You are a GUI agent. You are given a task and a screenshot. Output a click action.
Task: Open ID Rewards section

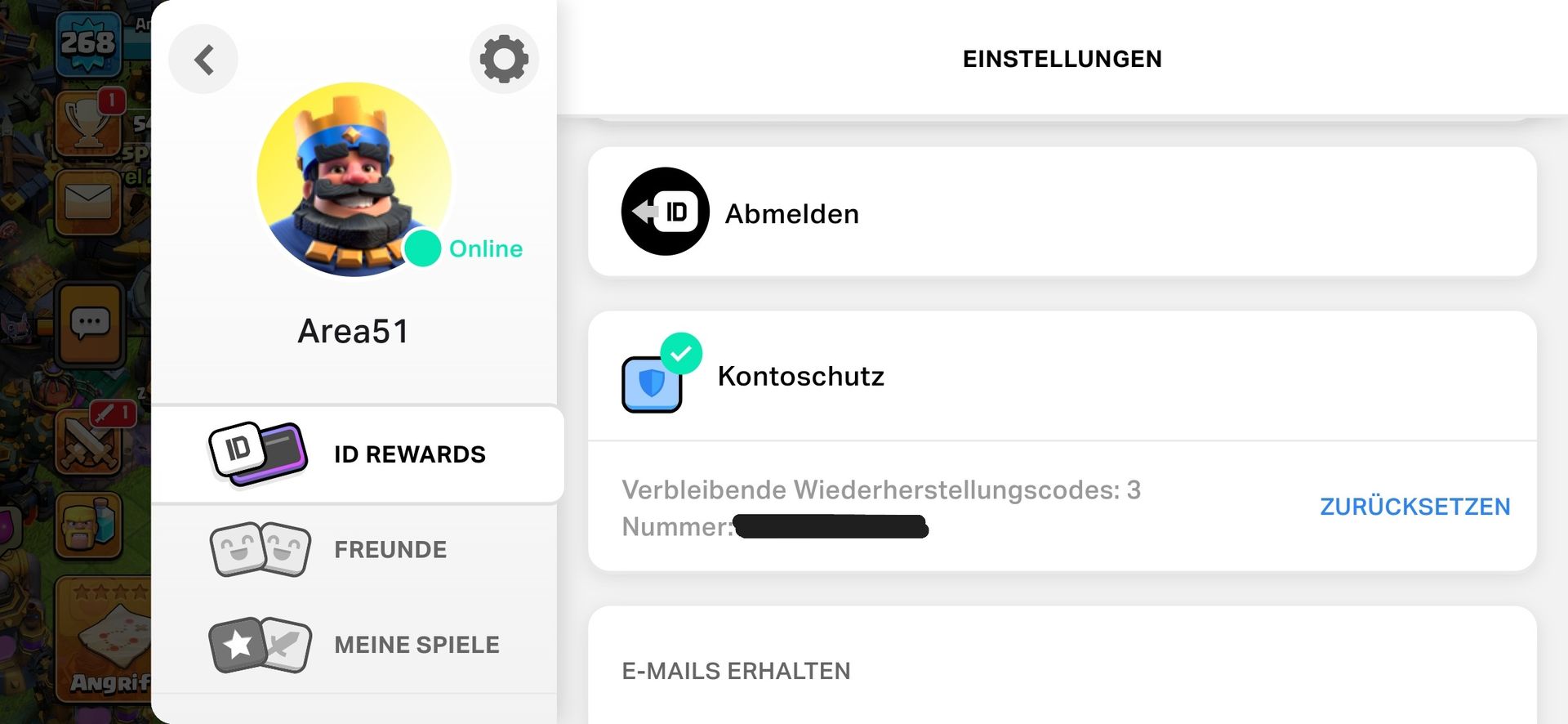pos(358,454)
